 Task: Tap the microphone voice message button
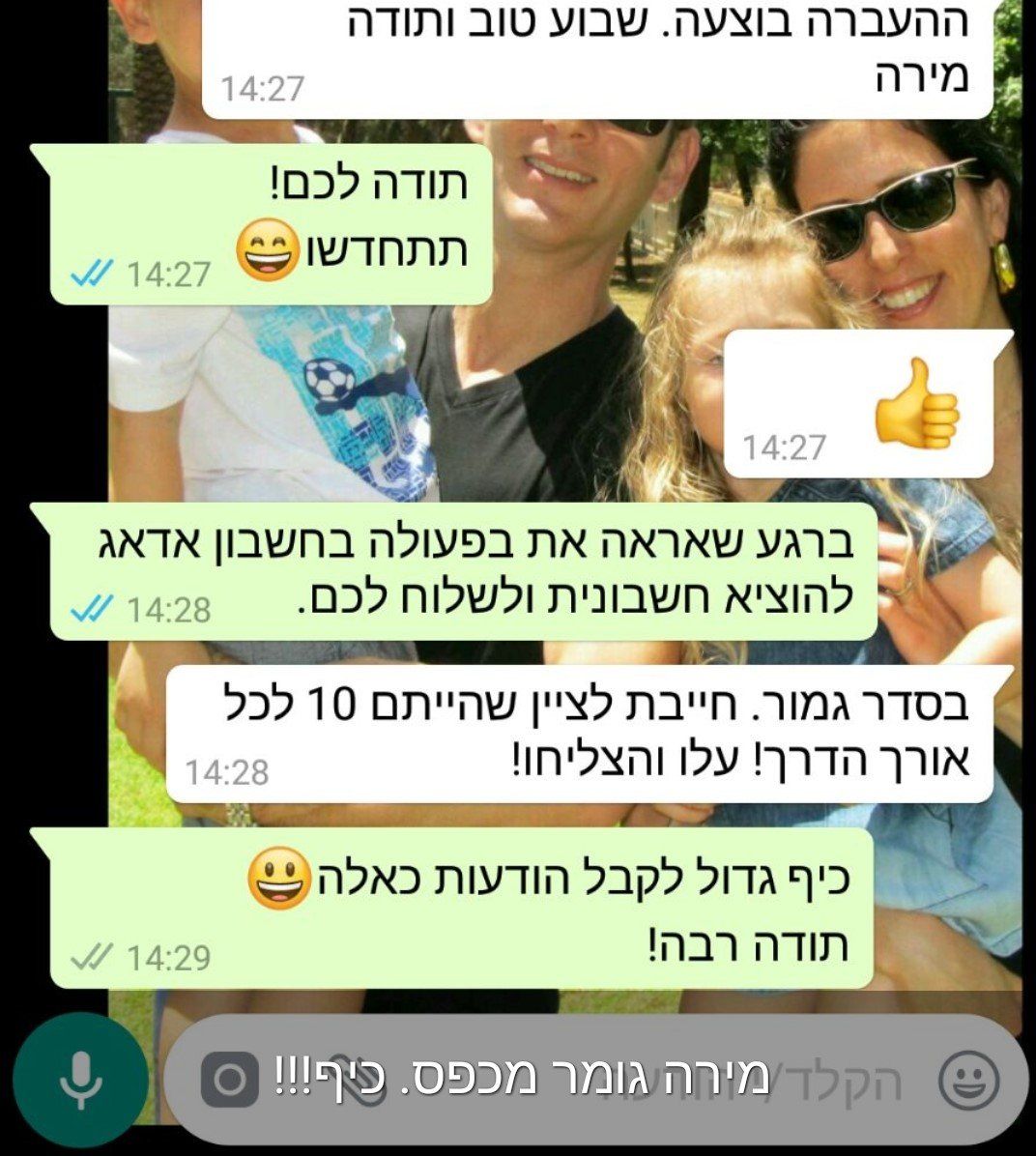[x=79, y=1080]
